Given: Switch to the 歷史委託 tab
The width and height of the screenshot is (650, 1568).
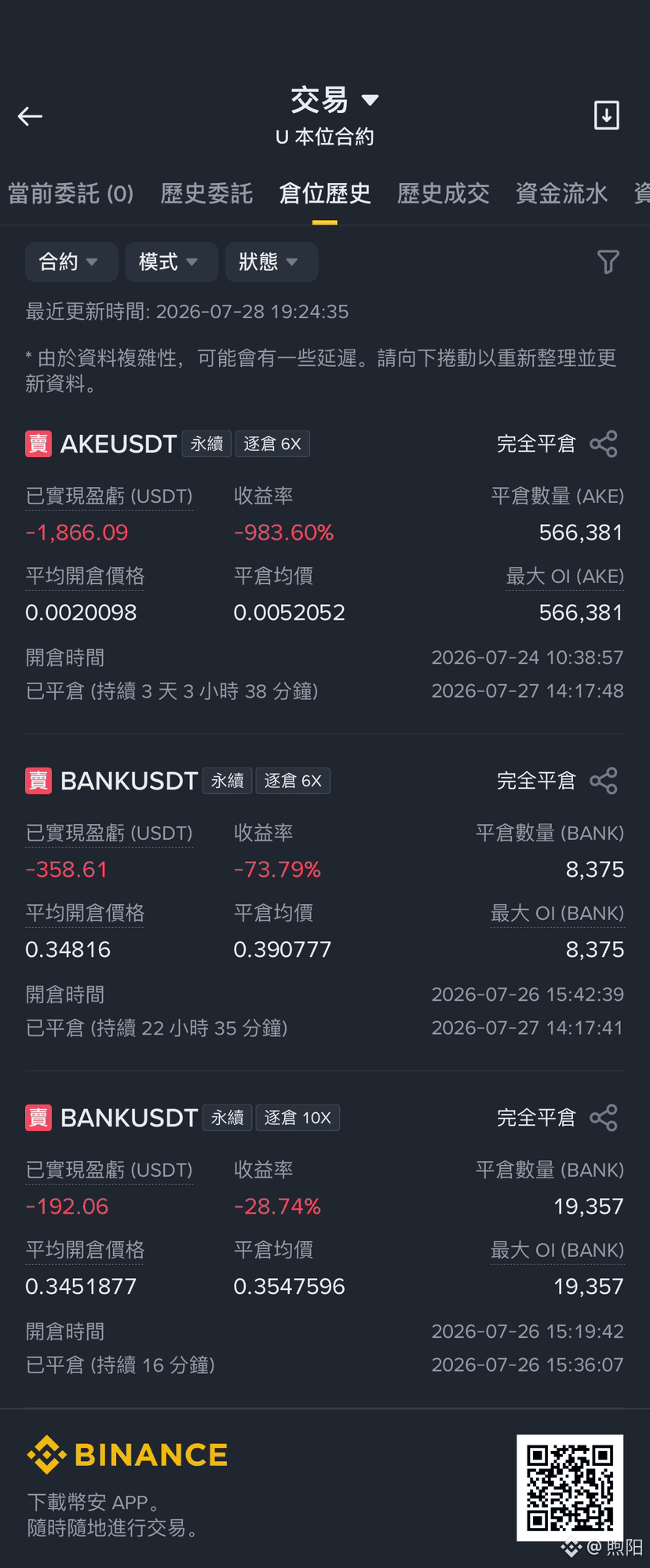Looking at the screenshot, I should (206, 193).
